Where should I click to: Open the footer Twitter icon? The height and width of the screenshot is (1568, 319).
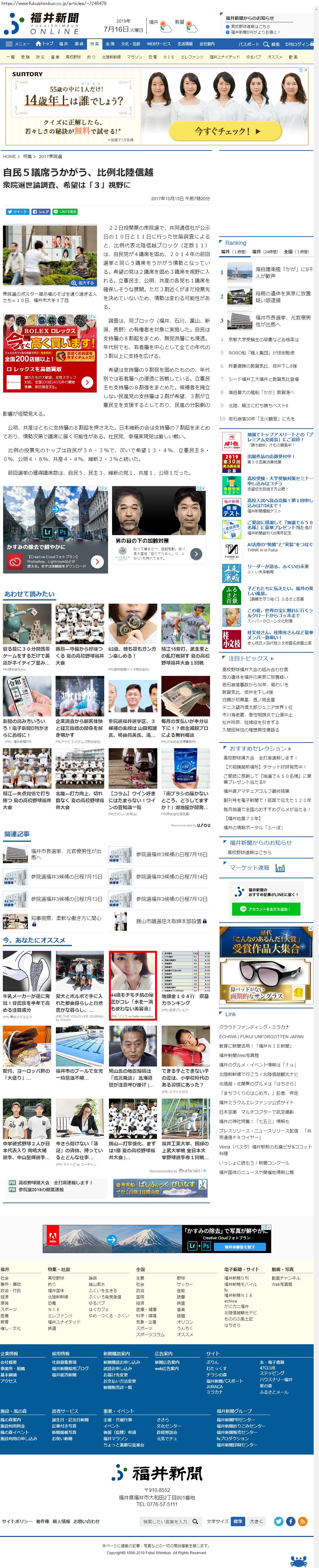click(x=278, y=1521)
